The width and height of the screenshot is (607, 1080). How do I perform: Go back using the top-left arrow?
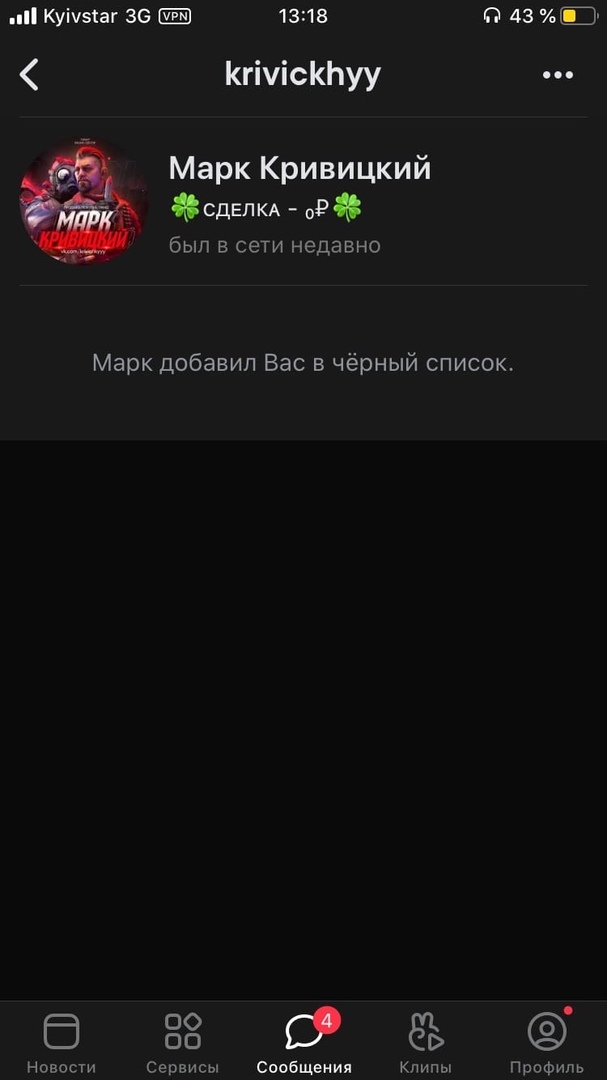click(x=30, y=75)
